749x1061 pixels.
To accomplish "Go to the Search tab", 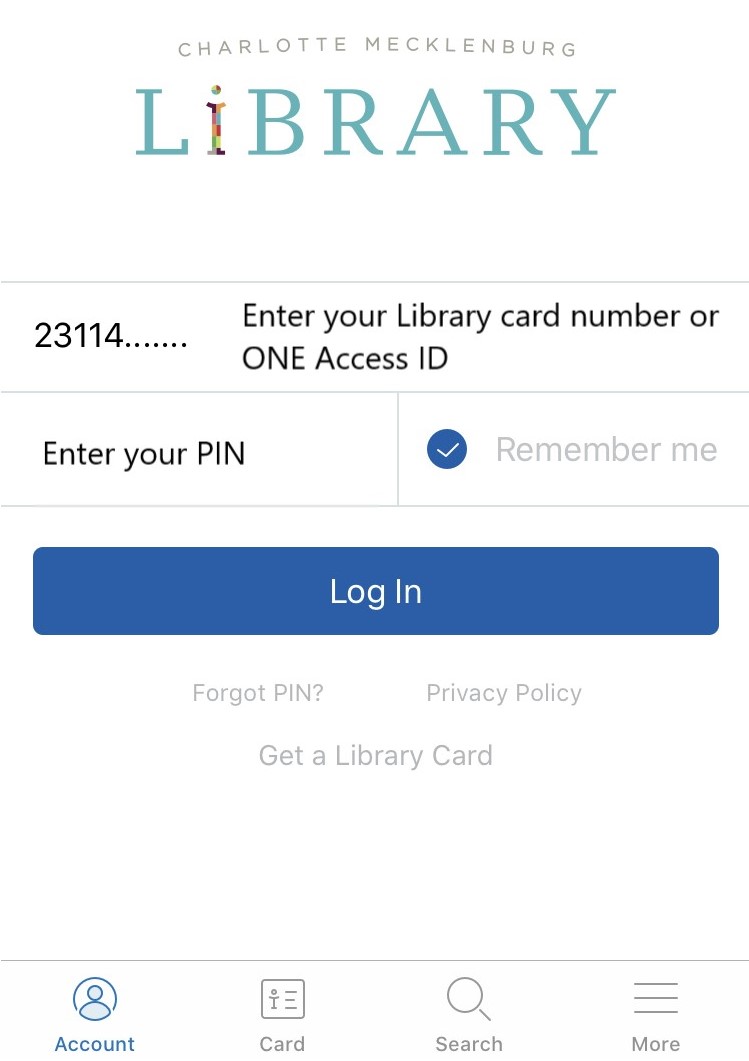I will pos(468,1013).
